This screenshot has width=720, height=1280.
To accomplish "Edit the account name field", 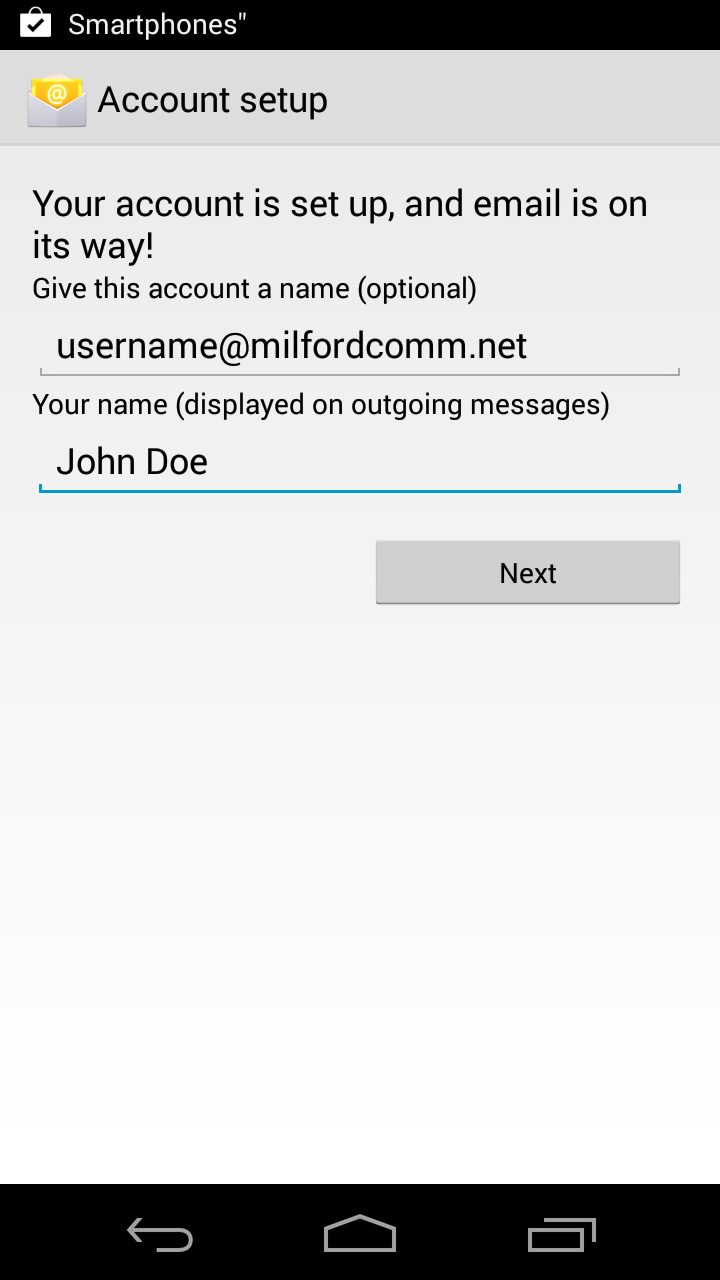I will click(x=360, y=347).
